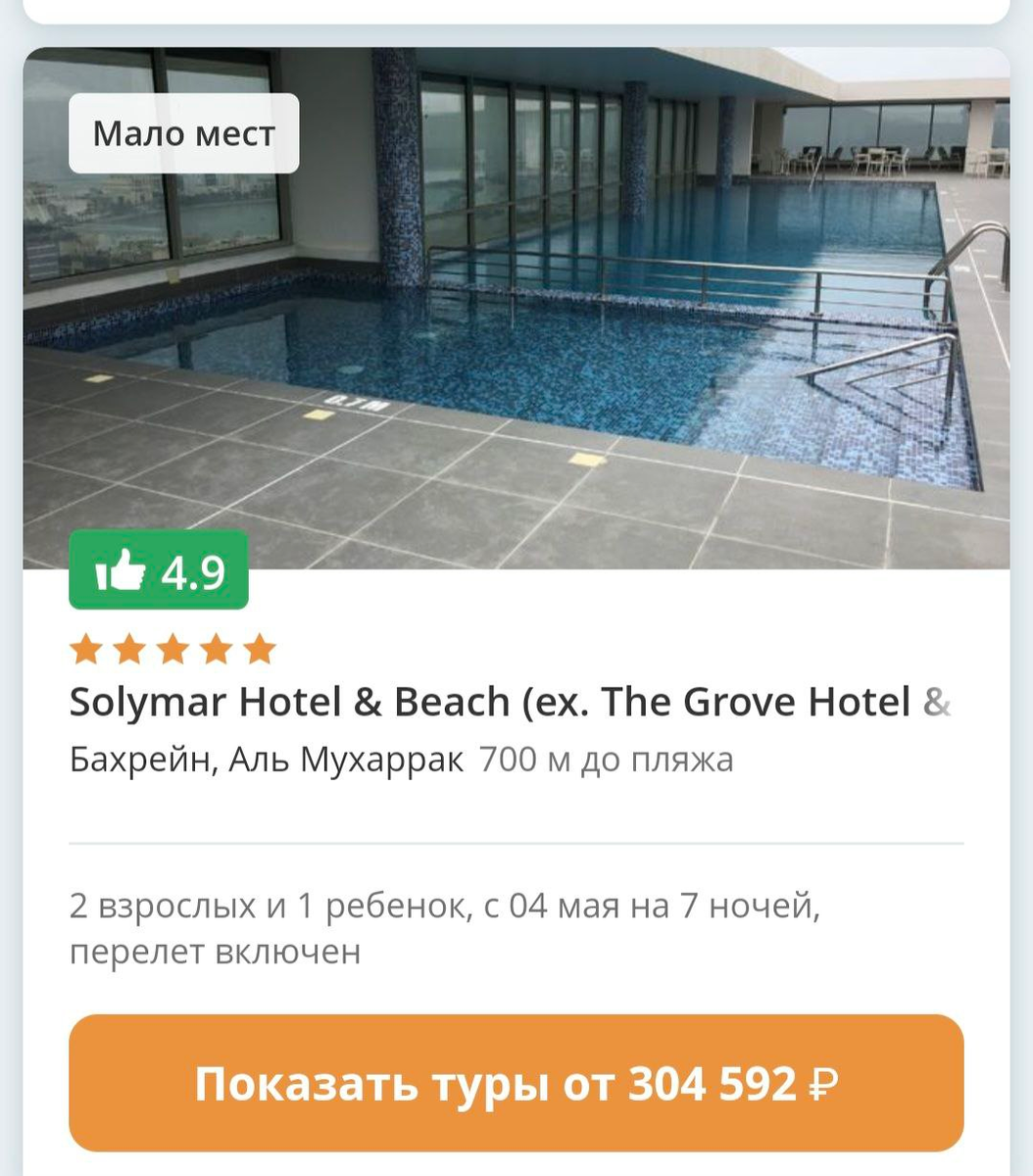
Task: Select the first orange star icon
Action: tap(85, 646)
